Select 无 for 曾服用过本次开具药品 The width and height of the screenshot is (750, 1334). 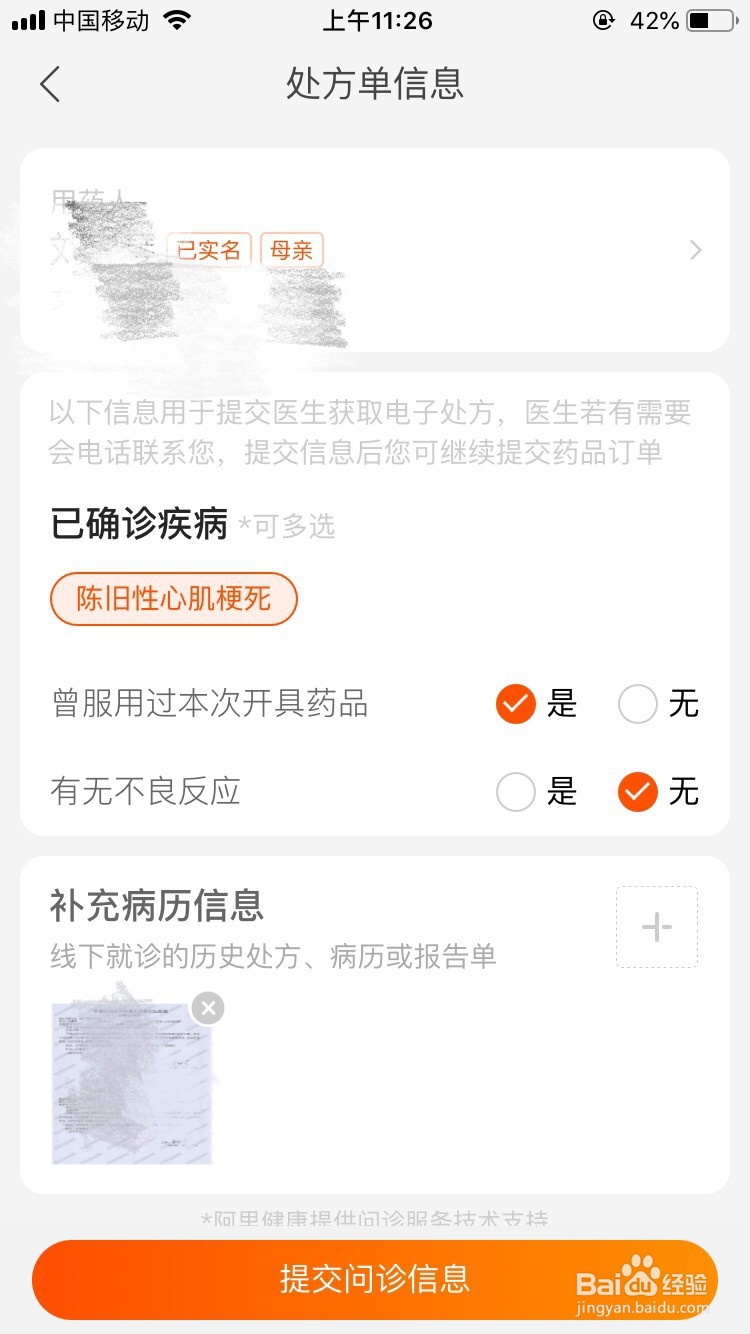637,704
